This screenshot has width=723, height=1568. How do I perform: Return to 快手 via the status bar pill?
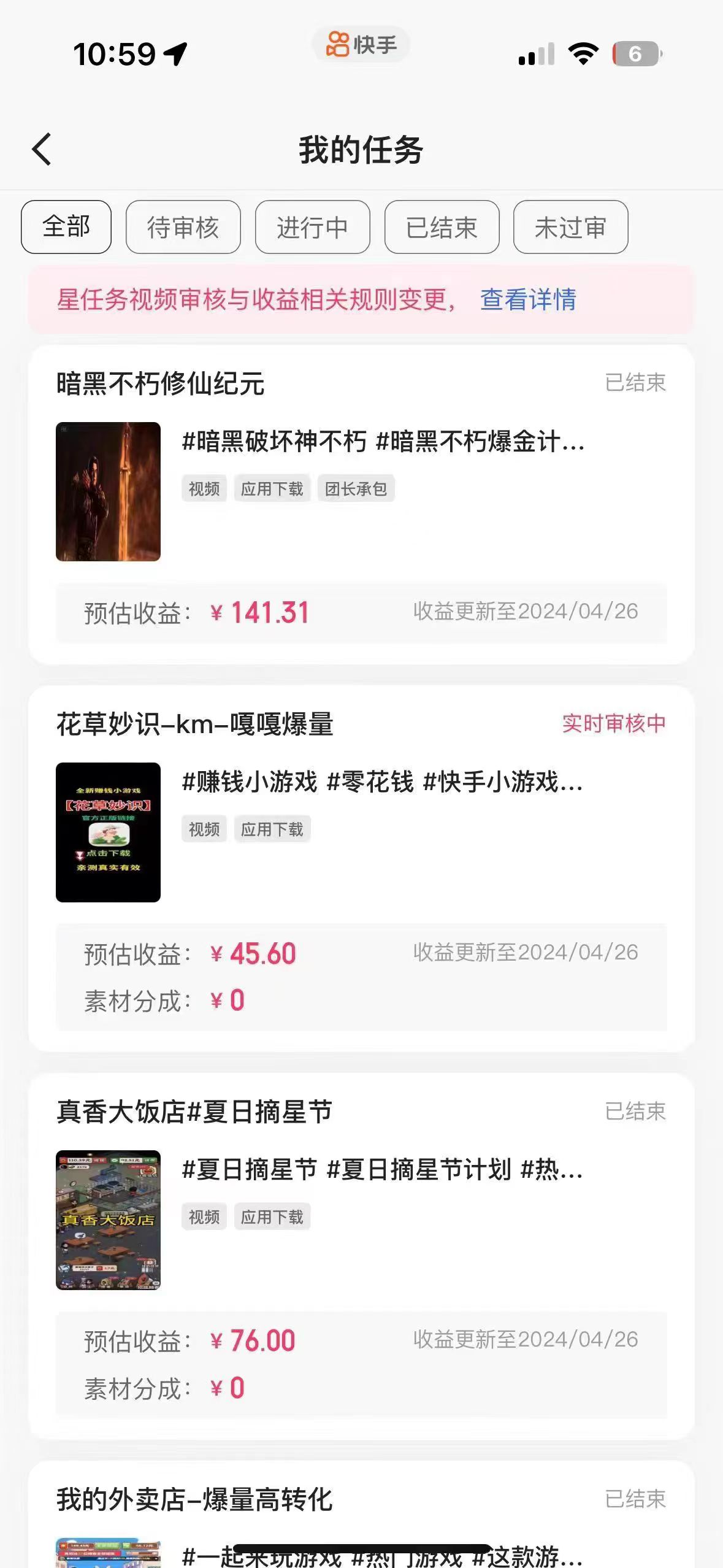[361, 45]
